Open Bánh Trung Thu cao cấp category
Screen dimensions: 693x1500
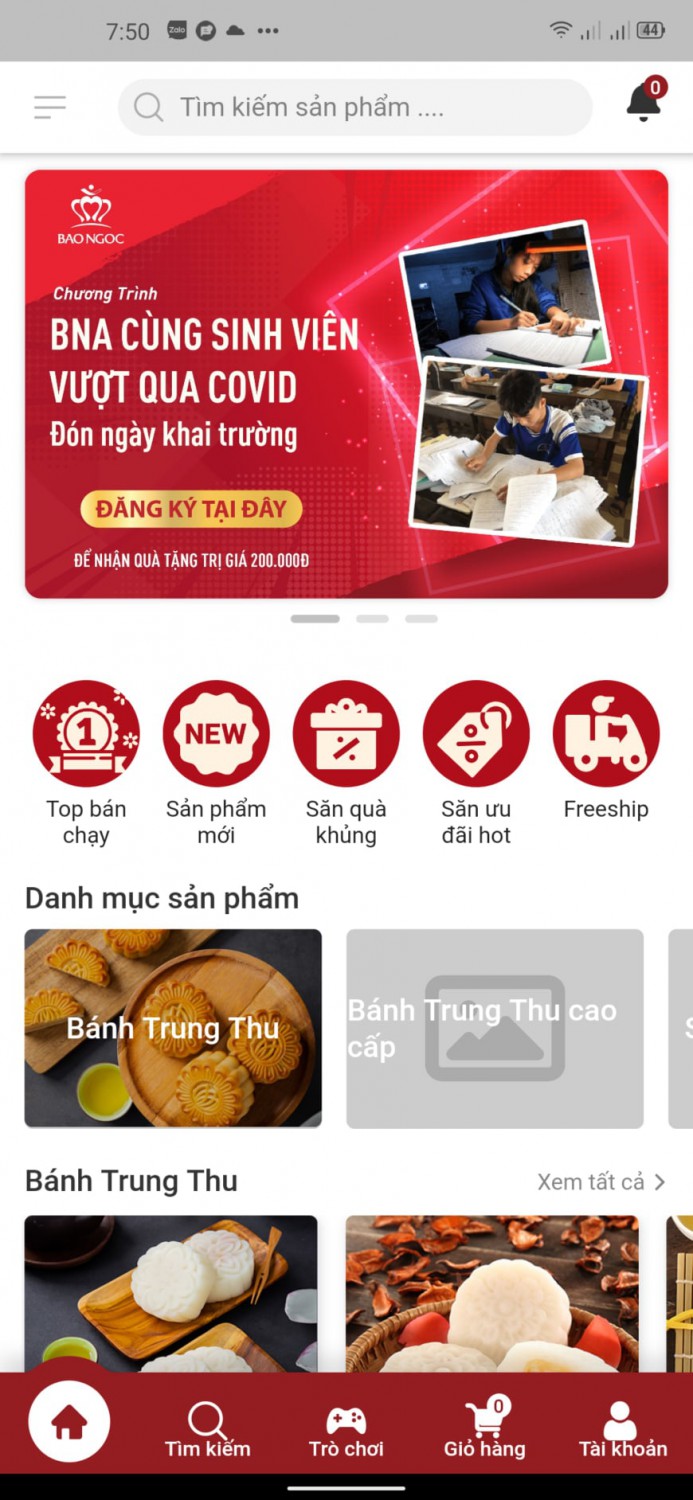(x=495, y=1028)
